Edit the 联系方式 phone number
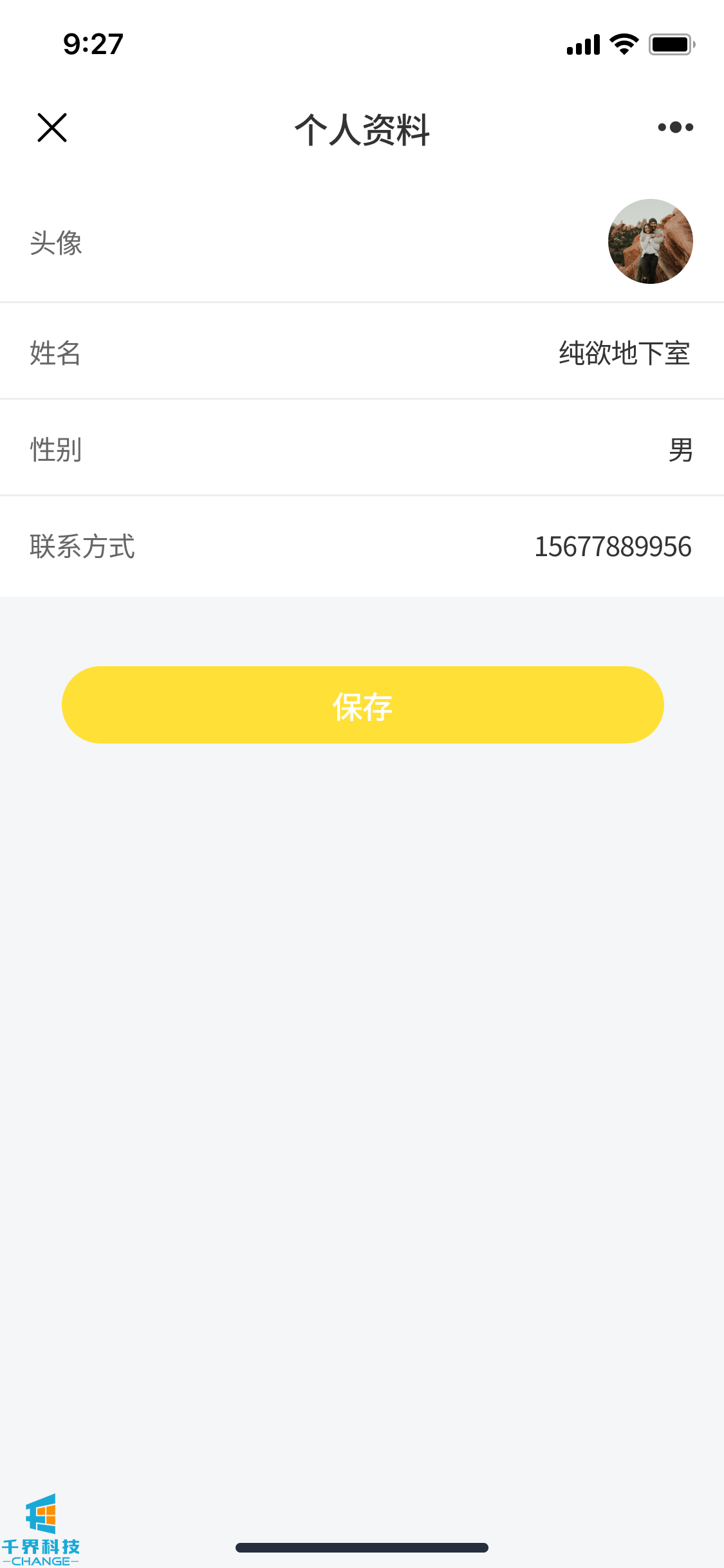The image size is (724, 1568). pos(613,546)
